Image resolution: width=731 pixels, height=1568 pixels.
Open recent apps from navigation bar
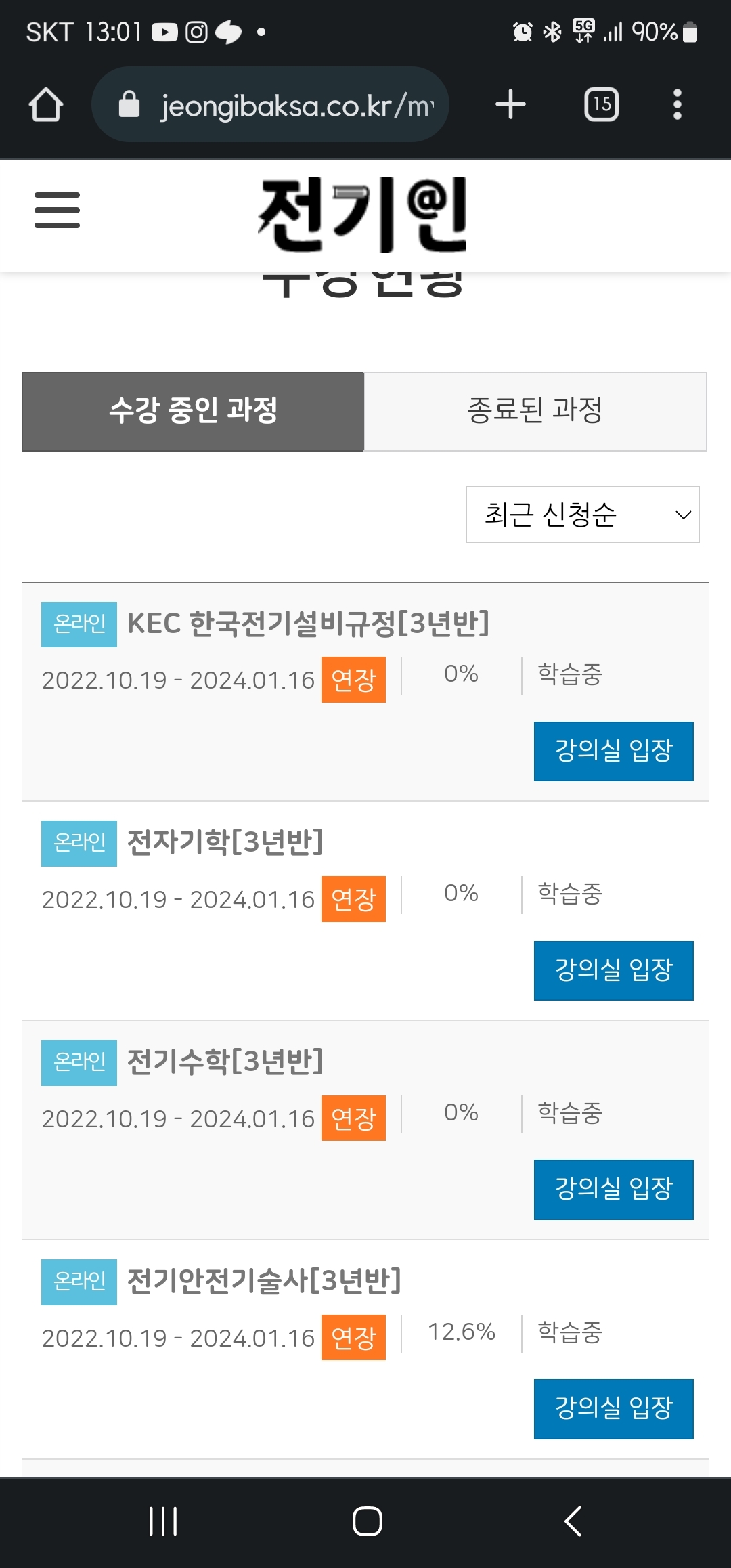pos(163,1521)
